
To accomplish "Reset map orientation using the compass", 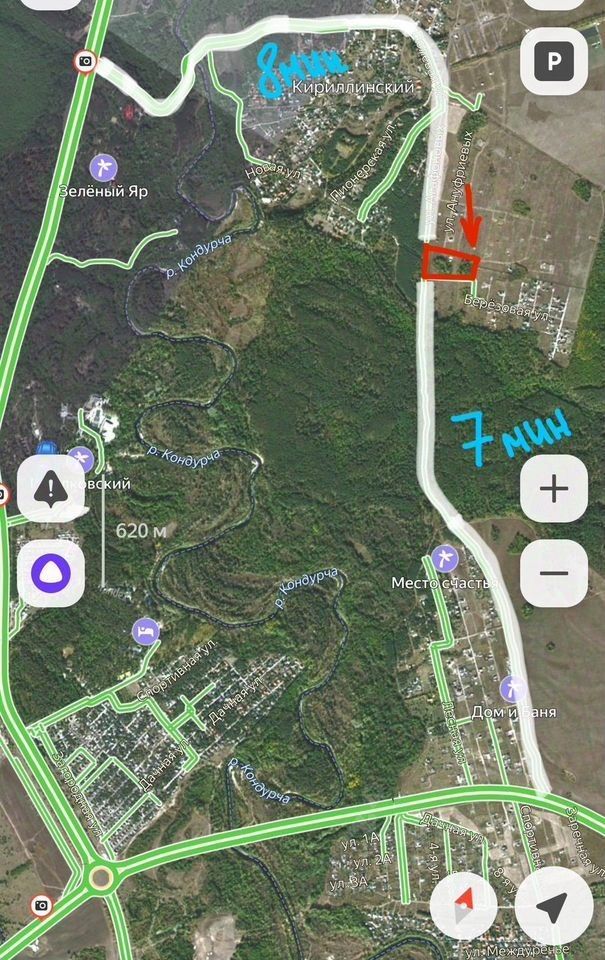I will click(x=463, y=907).
